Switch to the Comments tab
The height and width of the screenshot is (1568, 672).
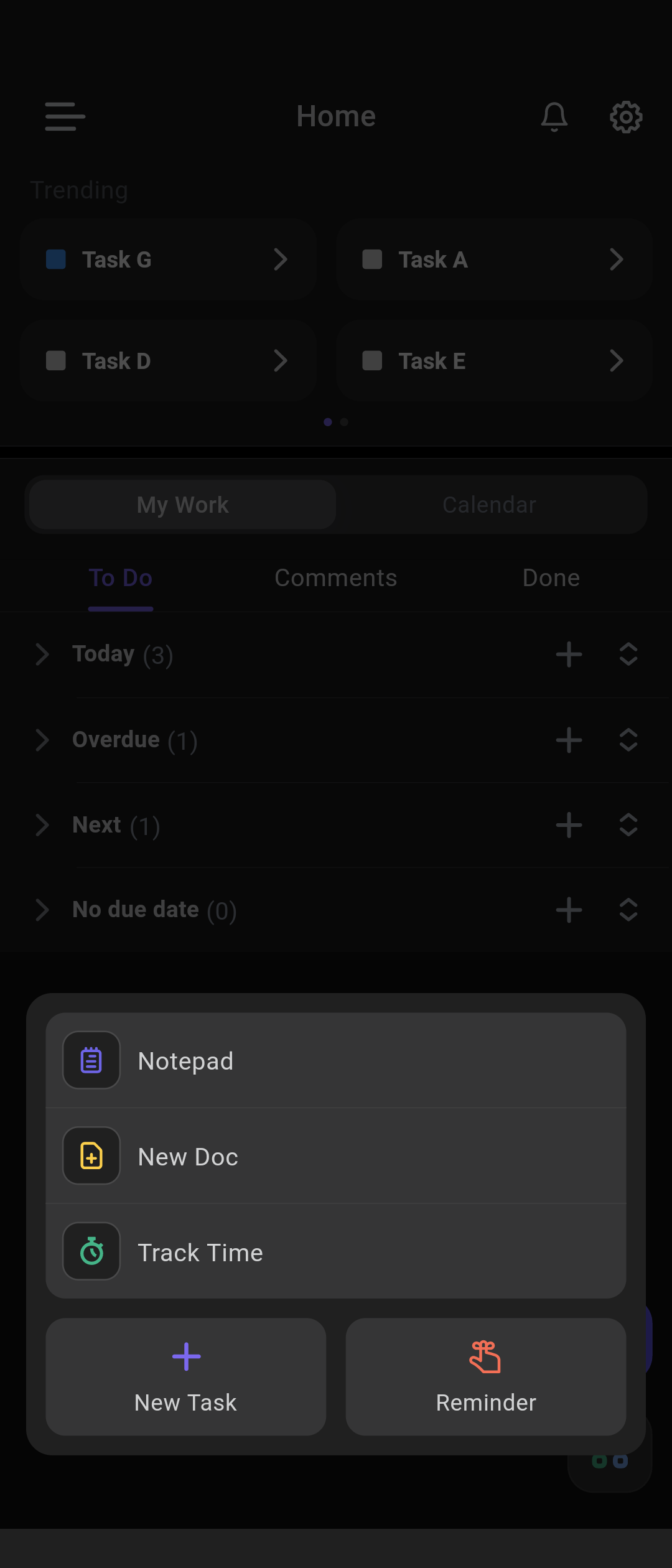[335, 577]
